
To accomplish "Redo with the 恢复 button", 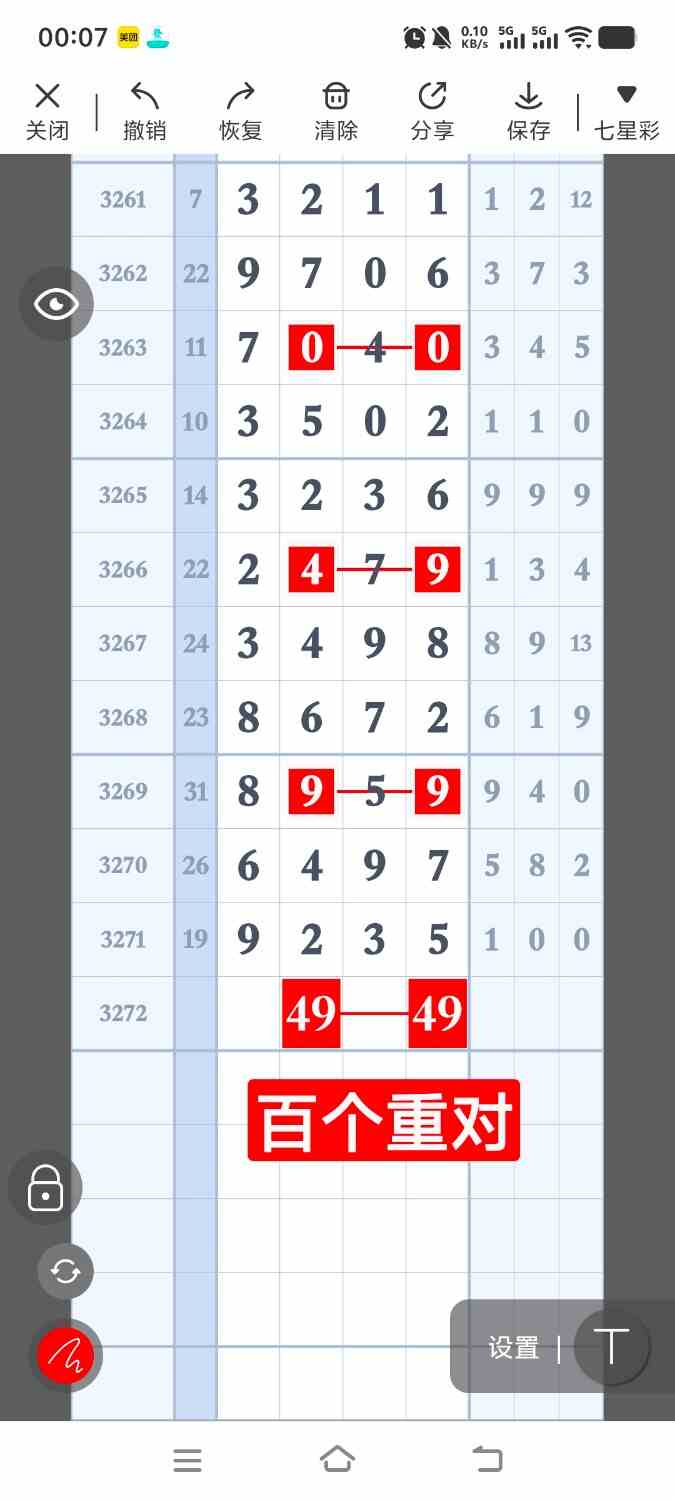I will pyautogui.click(x=240, y=111).
